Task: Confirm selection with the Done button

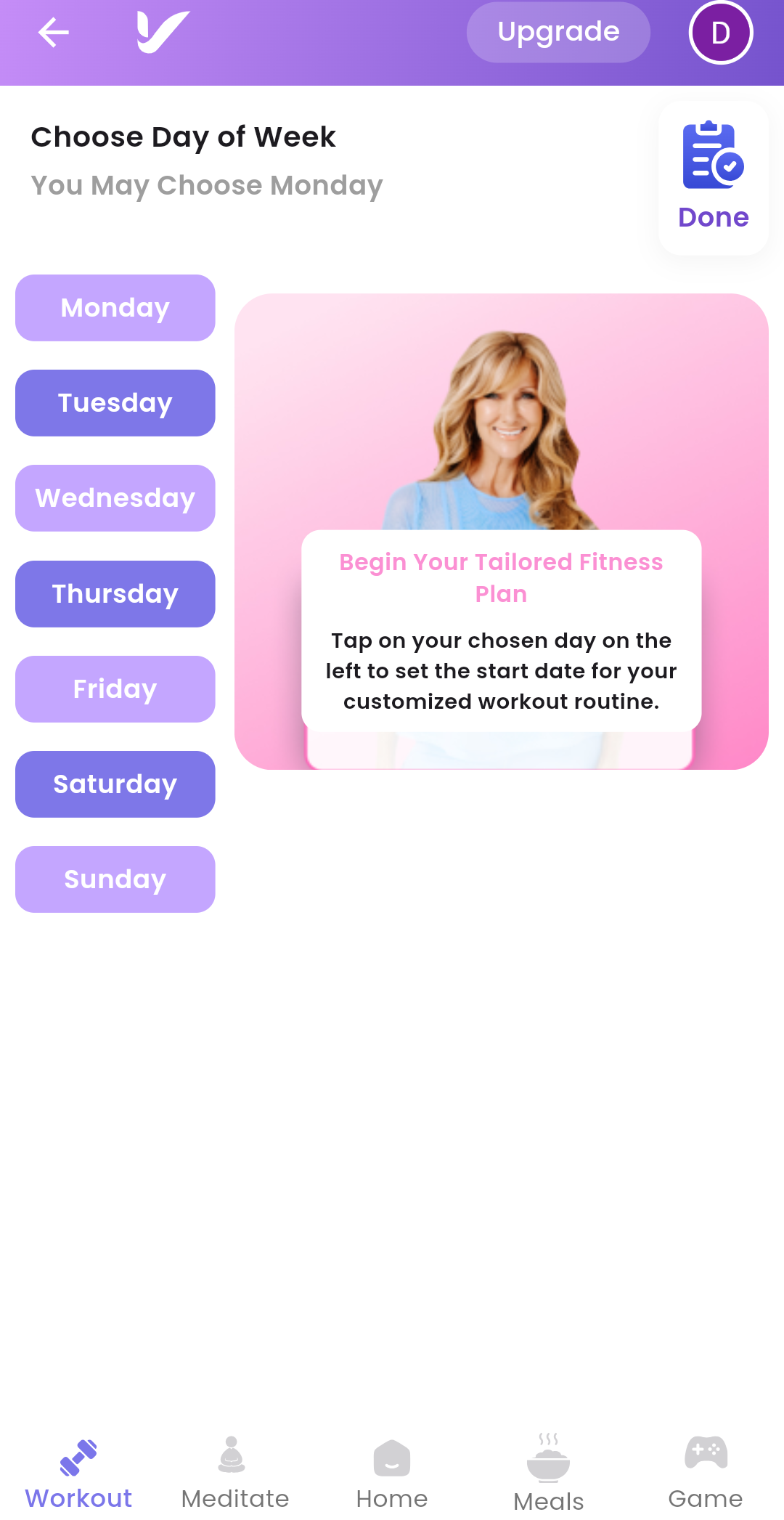Action: (713, 178)
